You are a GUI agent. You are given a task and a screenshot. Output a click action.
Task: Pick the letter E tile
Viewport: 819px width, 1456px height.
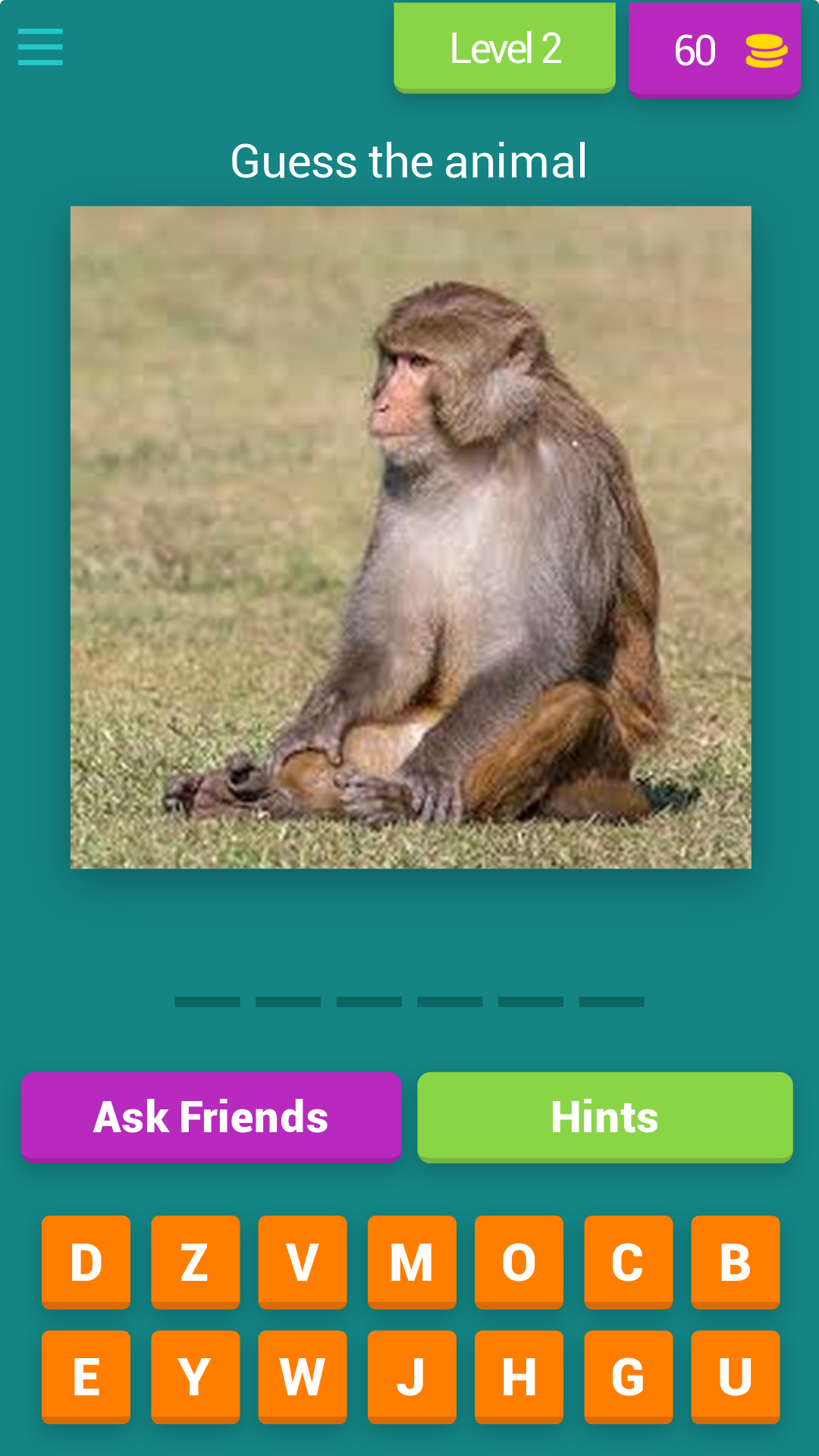click(86, 1377)
